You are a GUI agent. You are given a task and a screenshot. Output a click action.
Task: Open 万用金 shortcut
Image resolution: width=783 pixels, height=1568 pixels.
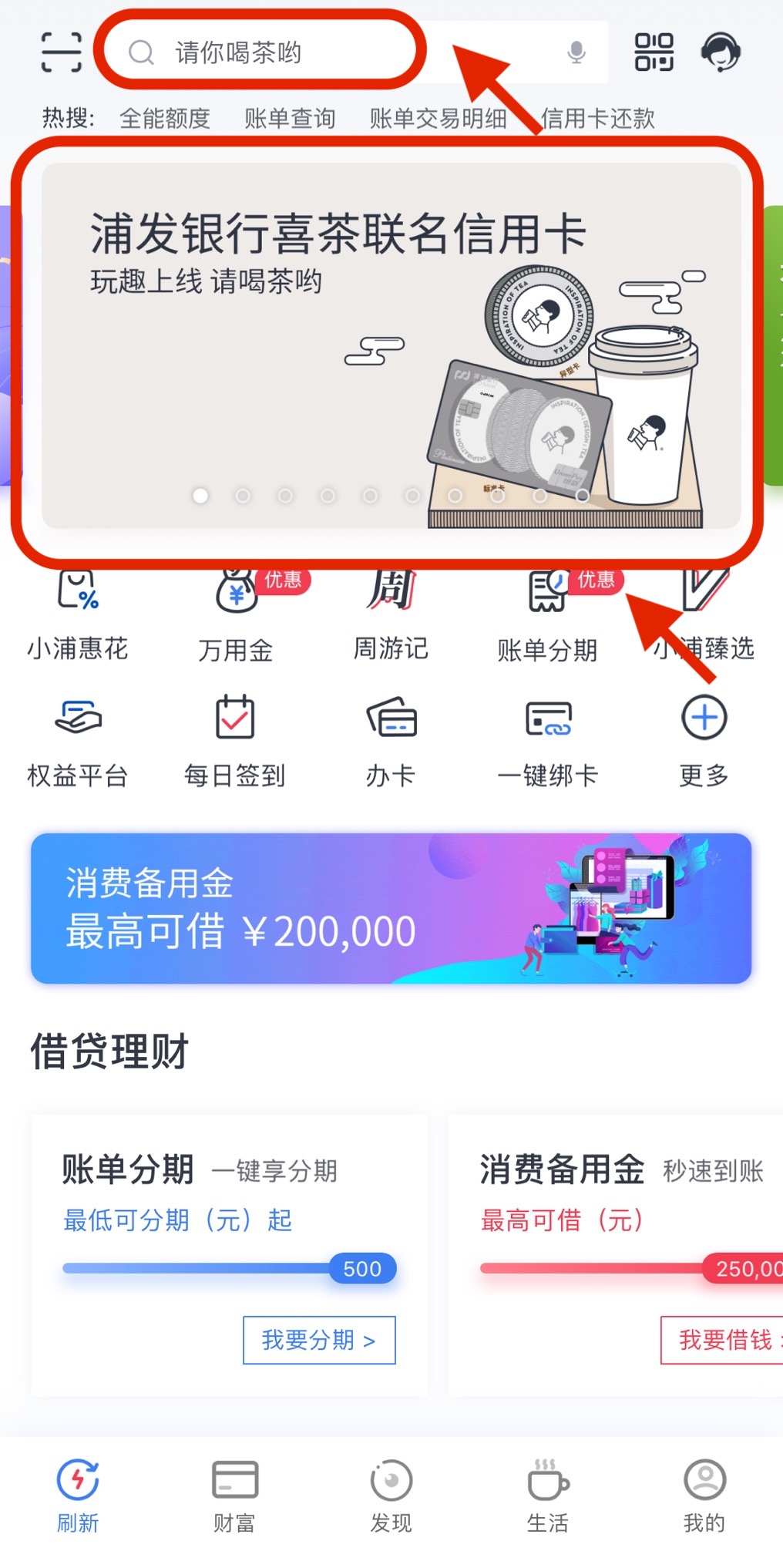[235, 617]
